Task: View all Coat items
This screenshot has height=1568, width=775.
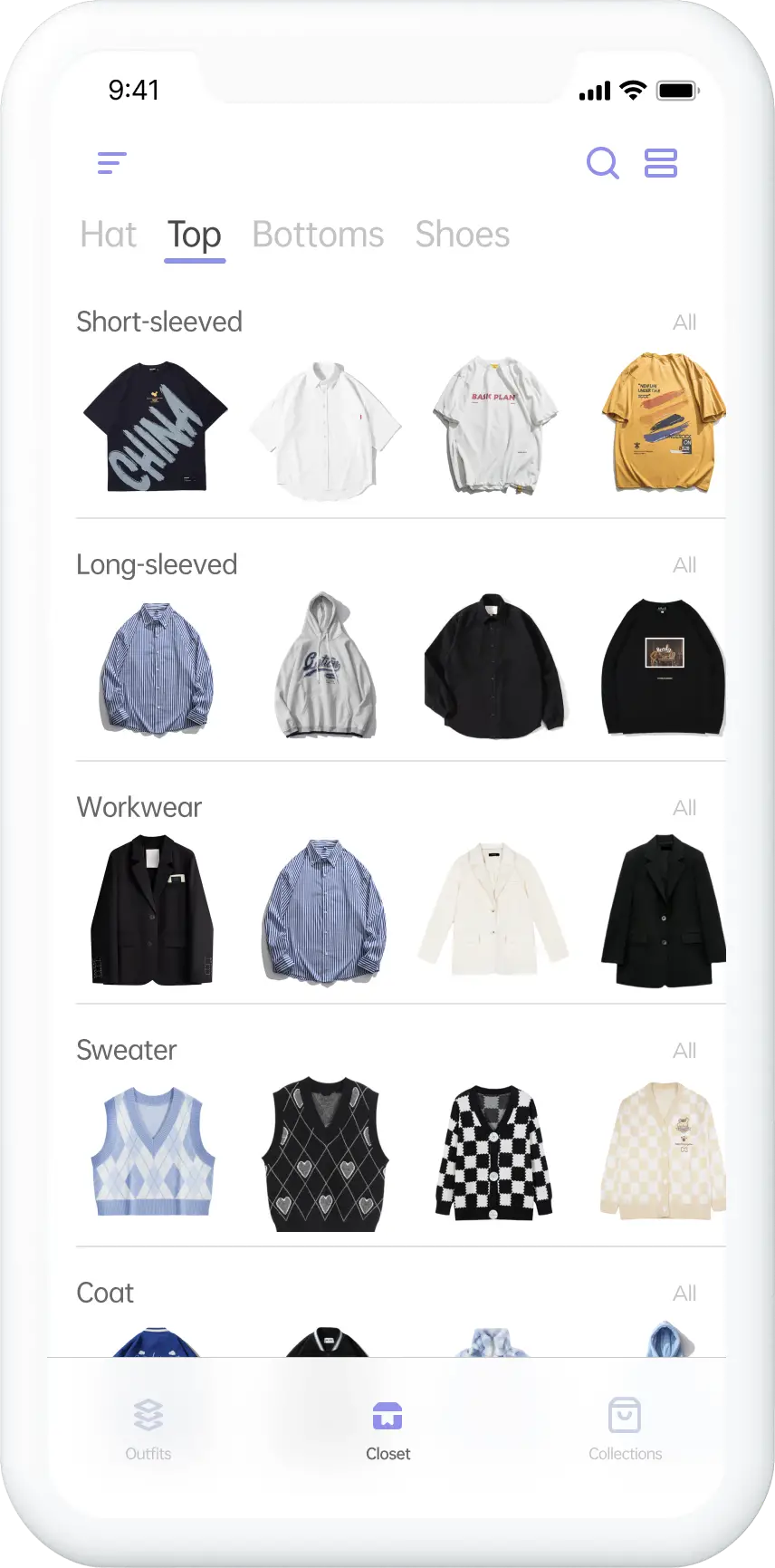Action: click(x=684, y=1294)
